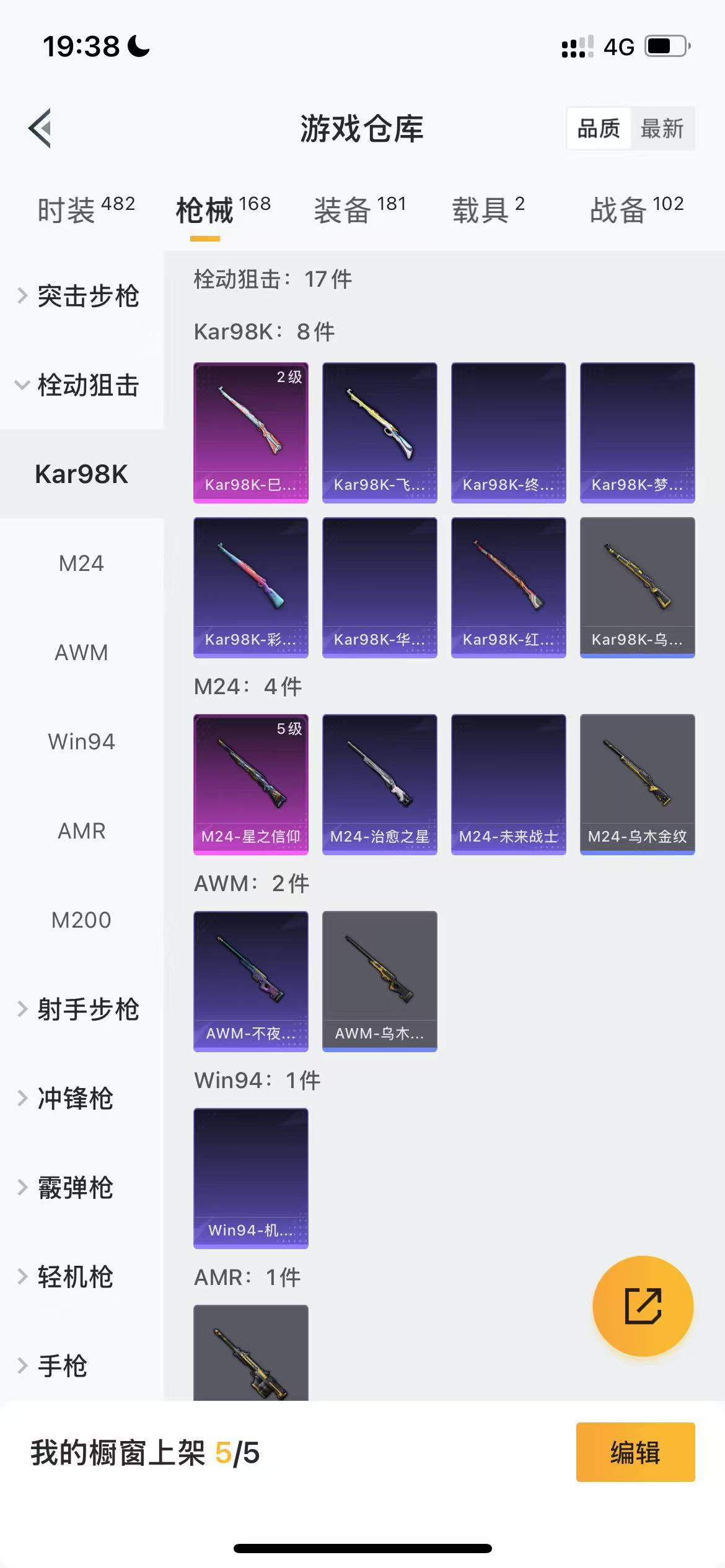This screenshot has height=1568, width=725.
Task: Expand the 射手步枪 category
Action: click(x=82, y=1009)
